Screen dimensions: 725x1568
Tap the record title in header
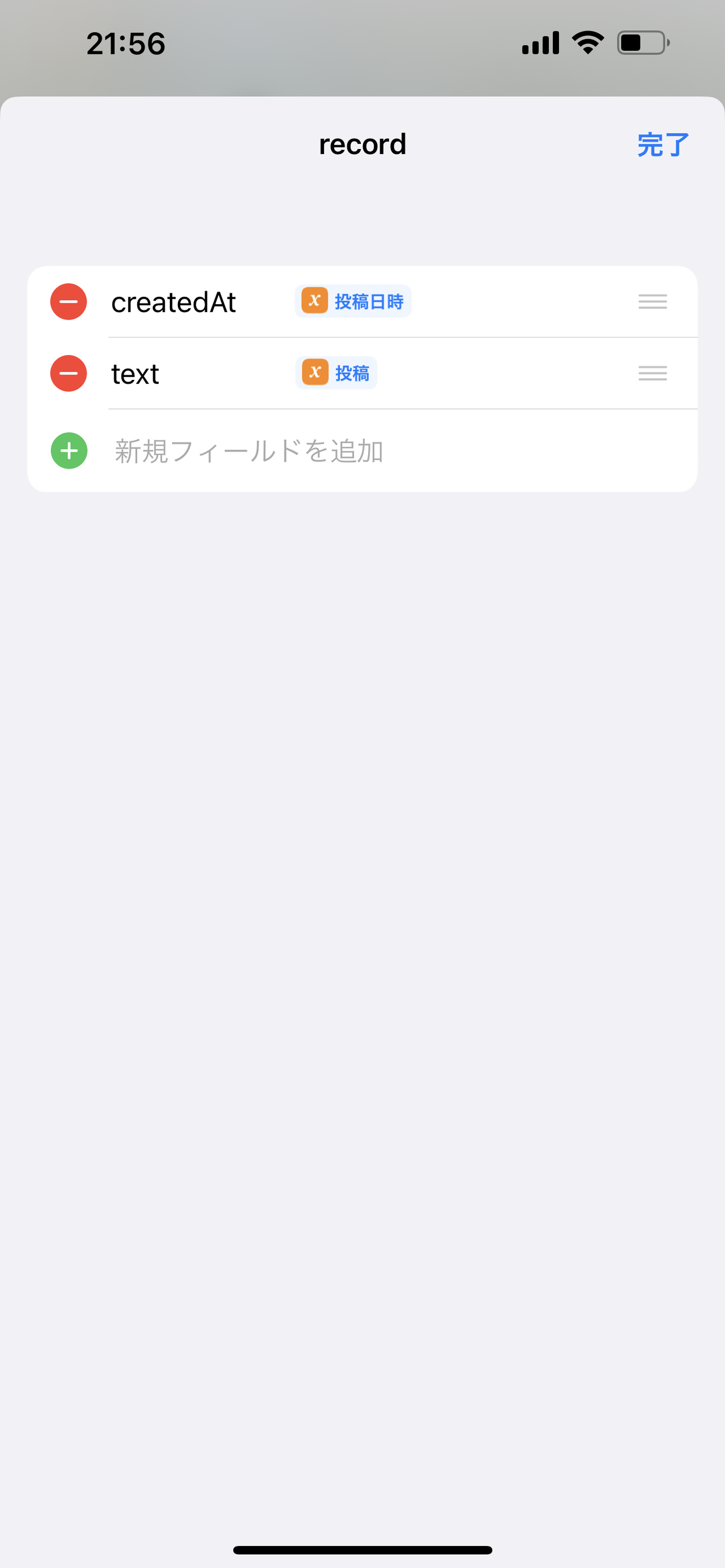(x=363, y=144)
